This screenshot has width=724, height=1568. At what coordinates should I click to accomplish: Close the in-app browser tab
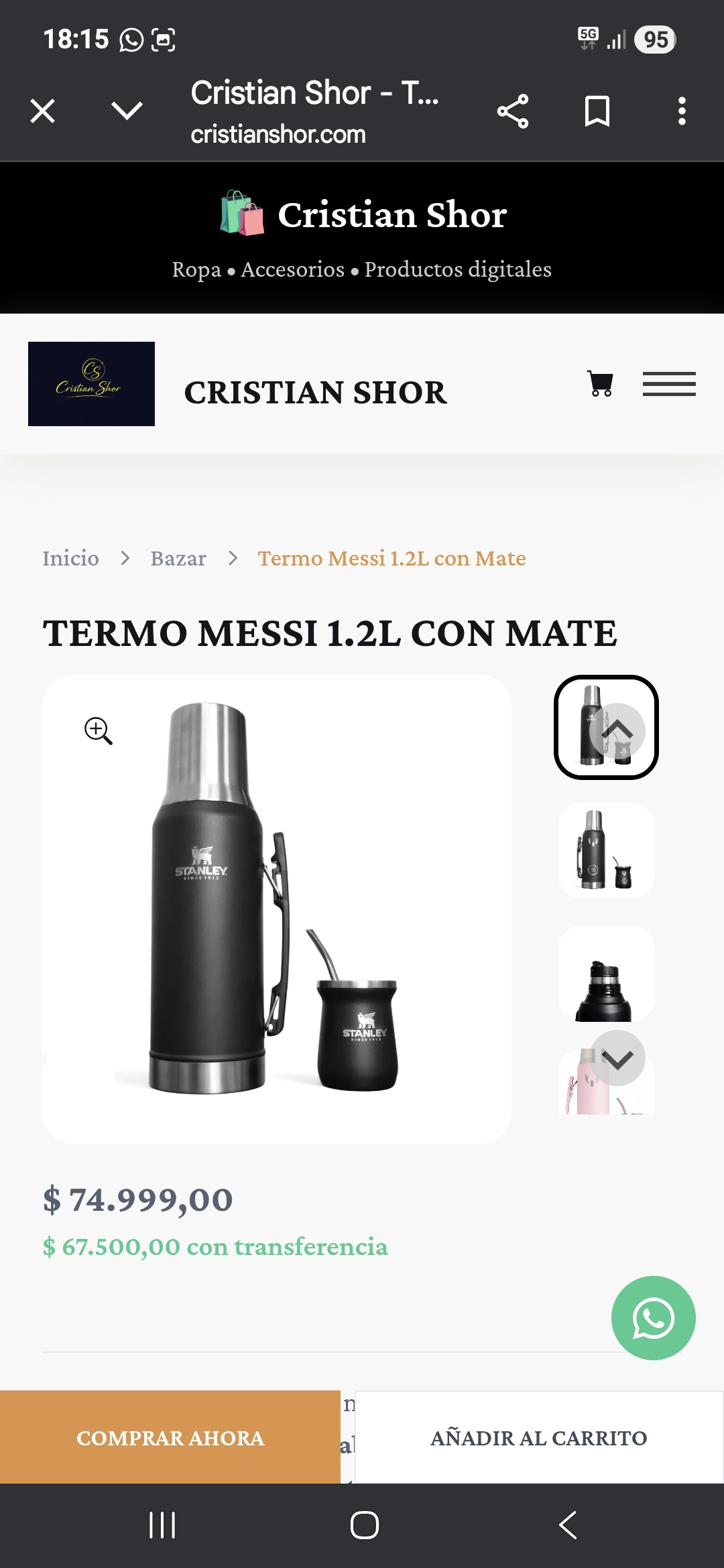[x=43, y=111]
